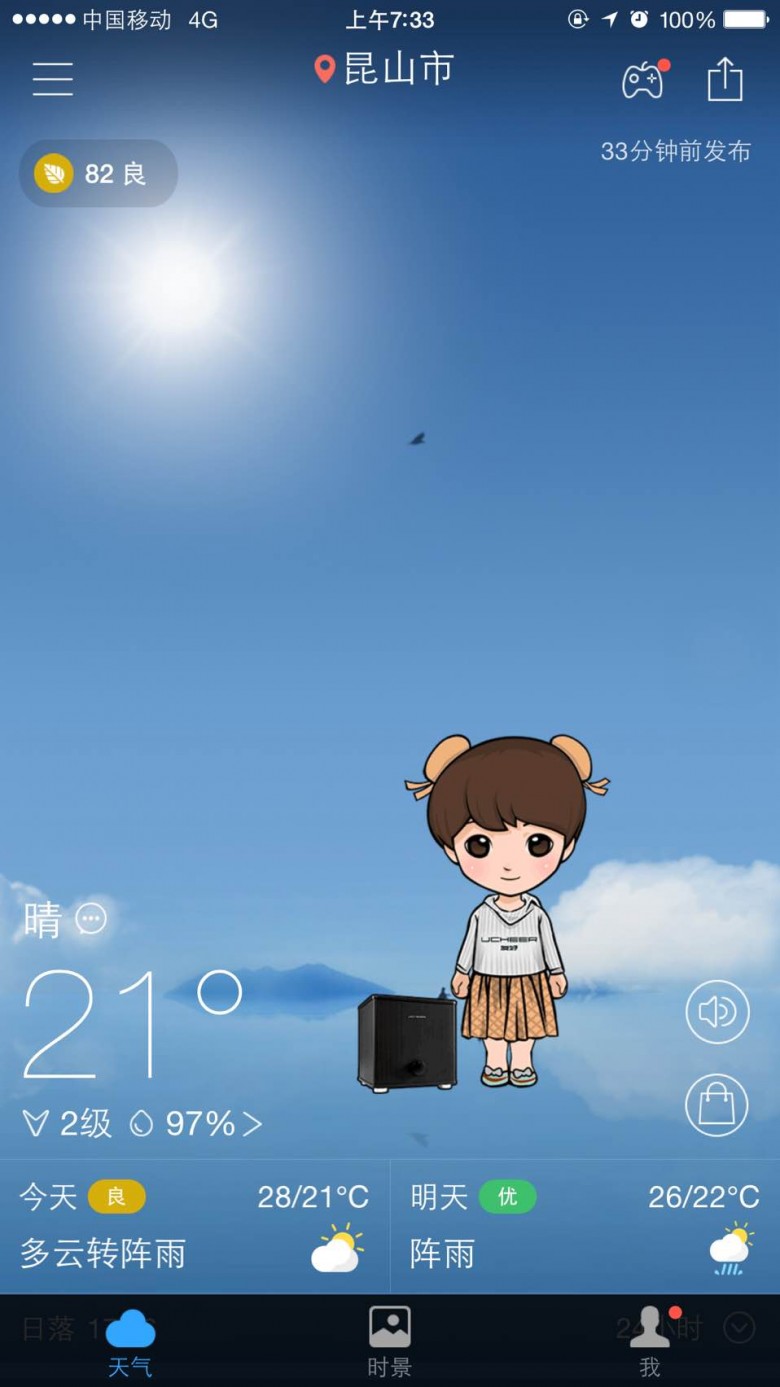Share the current weather

click(x=725, y=79)
